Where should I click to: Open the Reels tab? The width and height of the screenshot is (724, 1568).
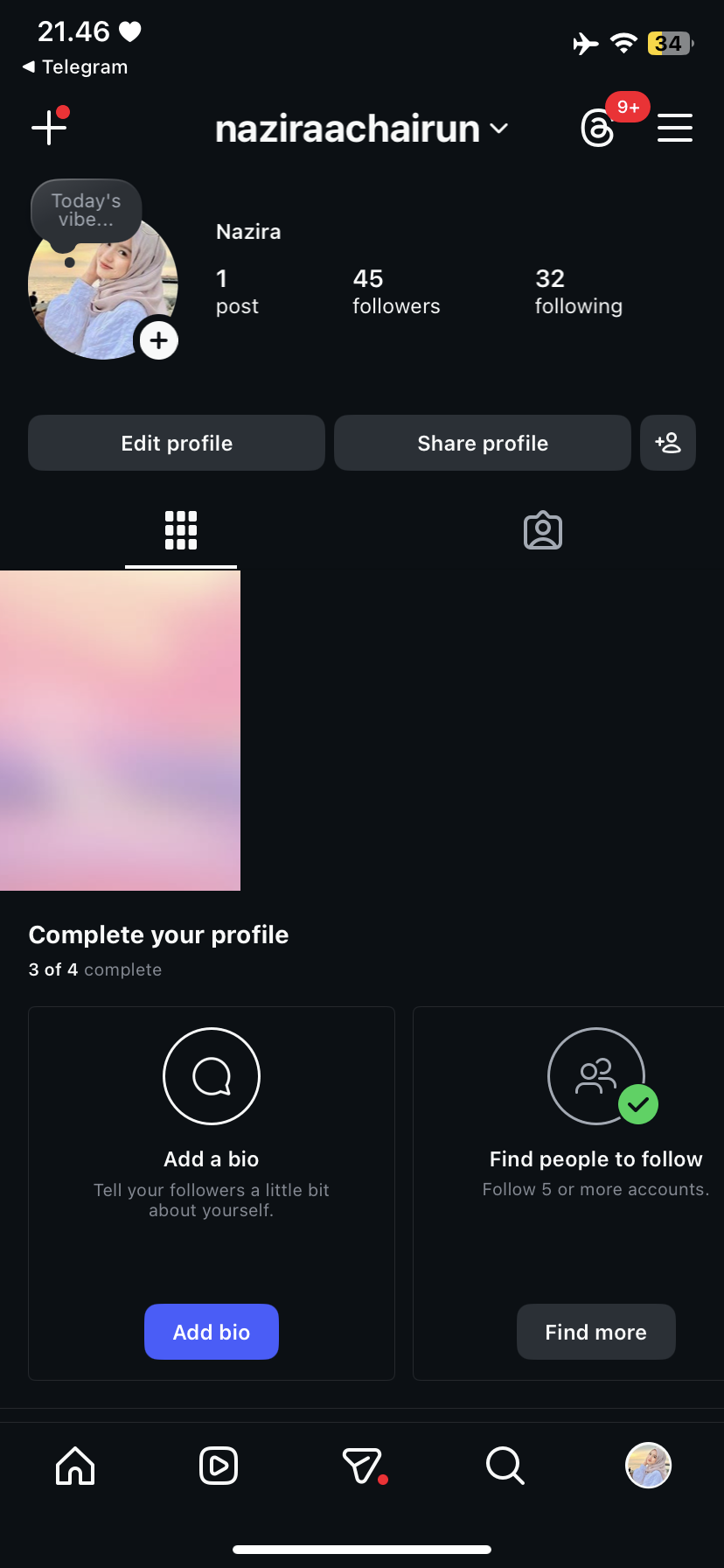click(219, 1466)
